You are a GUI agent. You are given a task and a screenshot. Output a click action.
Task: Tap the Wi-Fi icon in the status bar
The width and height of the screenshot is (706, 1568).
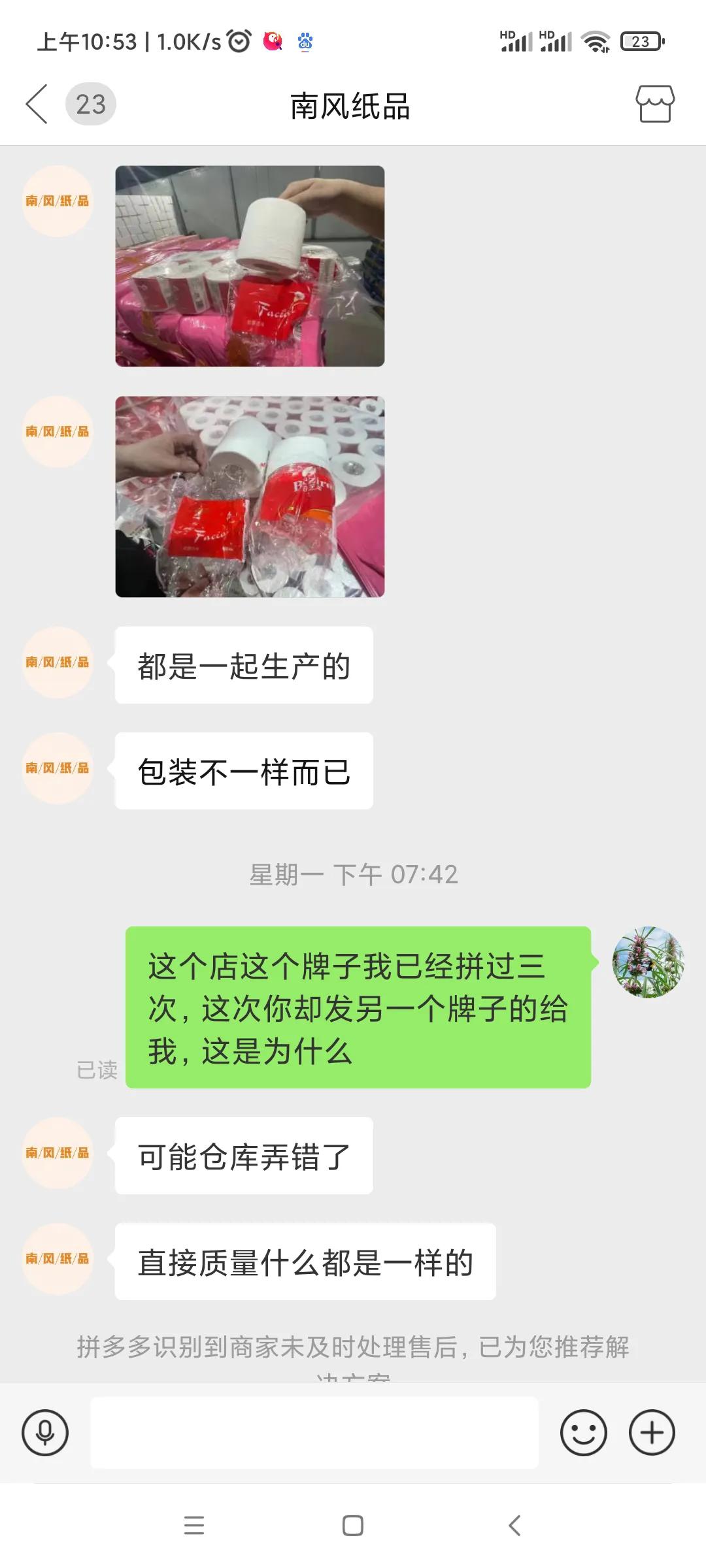pos(597,42)
